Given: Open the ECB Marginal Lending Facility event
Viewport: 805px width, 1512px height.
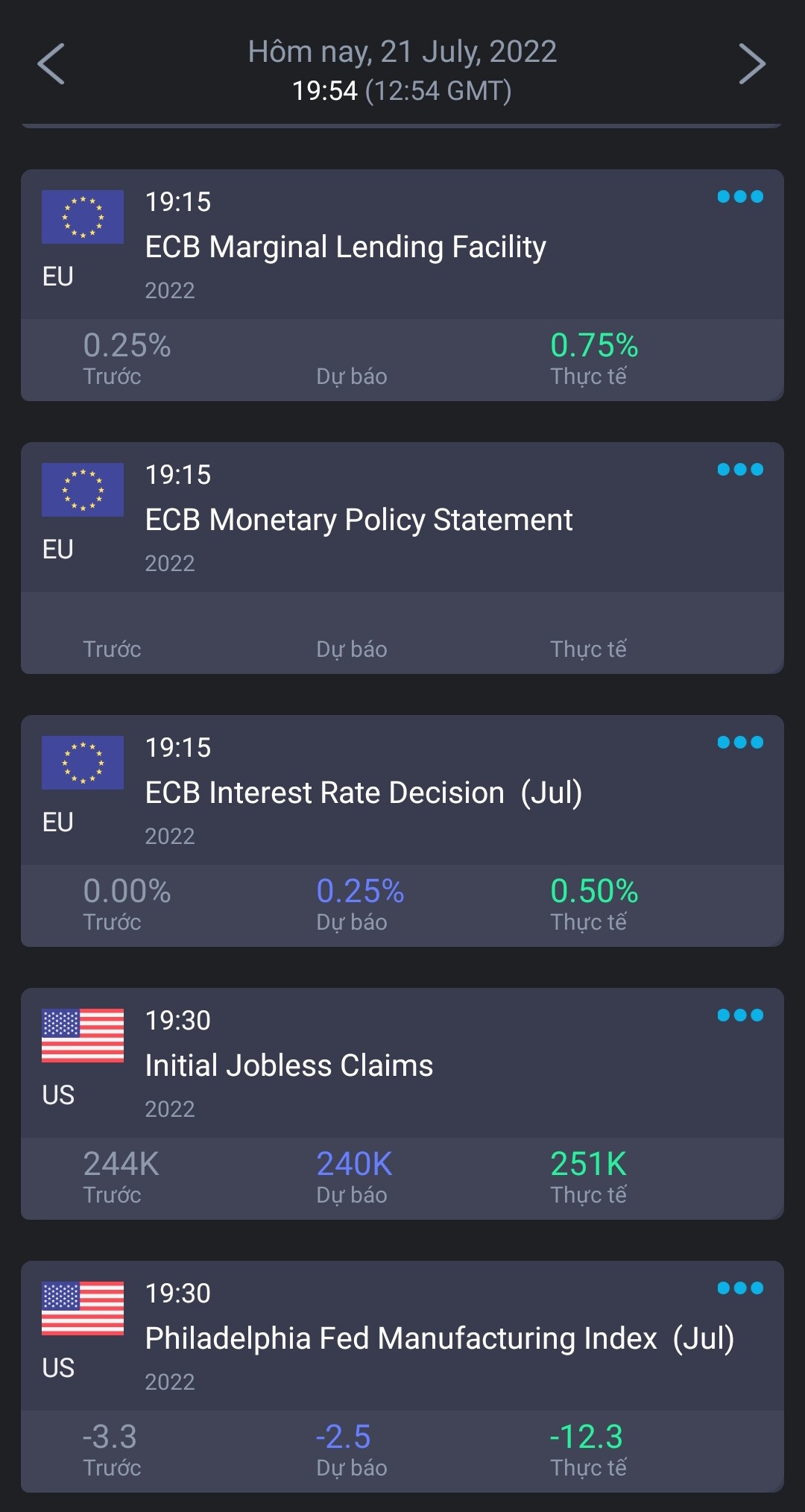Looking at the screenshot, I should click(345, 248).
